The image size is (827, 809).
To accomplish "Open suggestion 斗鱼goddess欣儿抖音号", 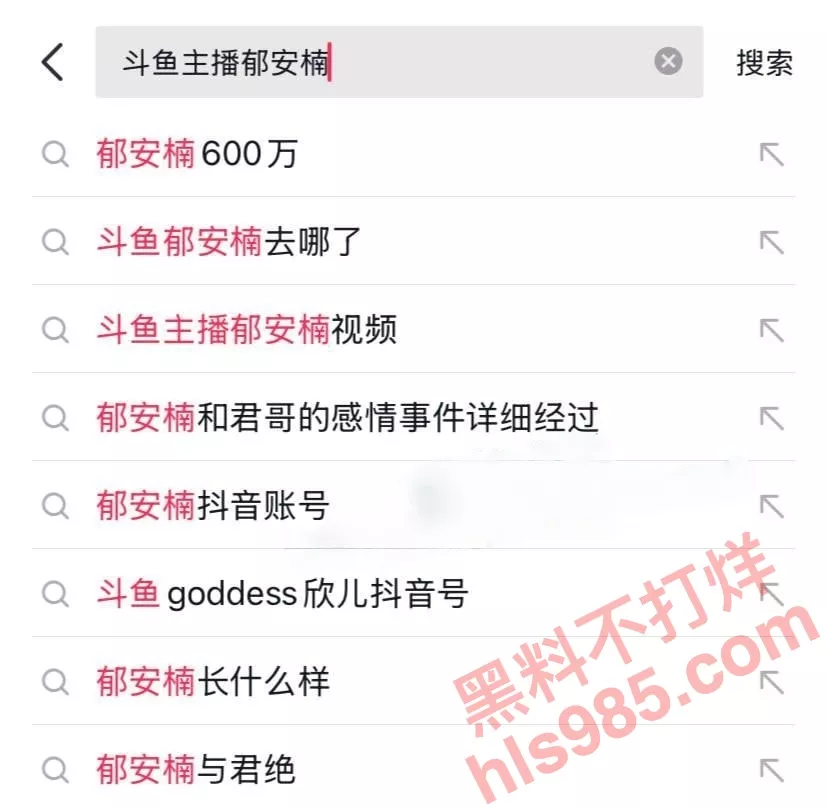I will click(x=282, y=594).
